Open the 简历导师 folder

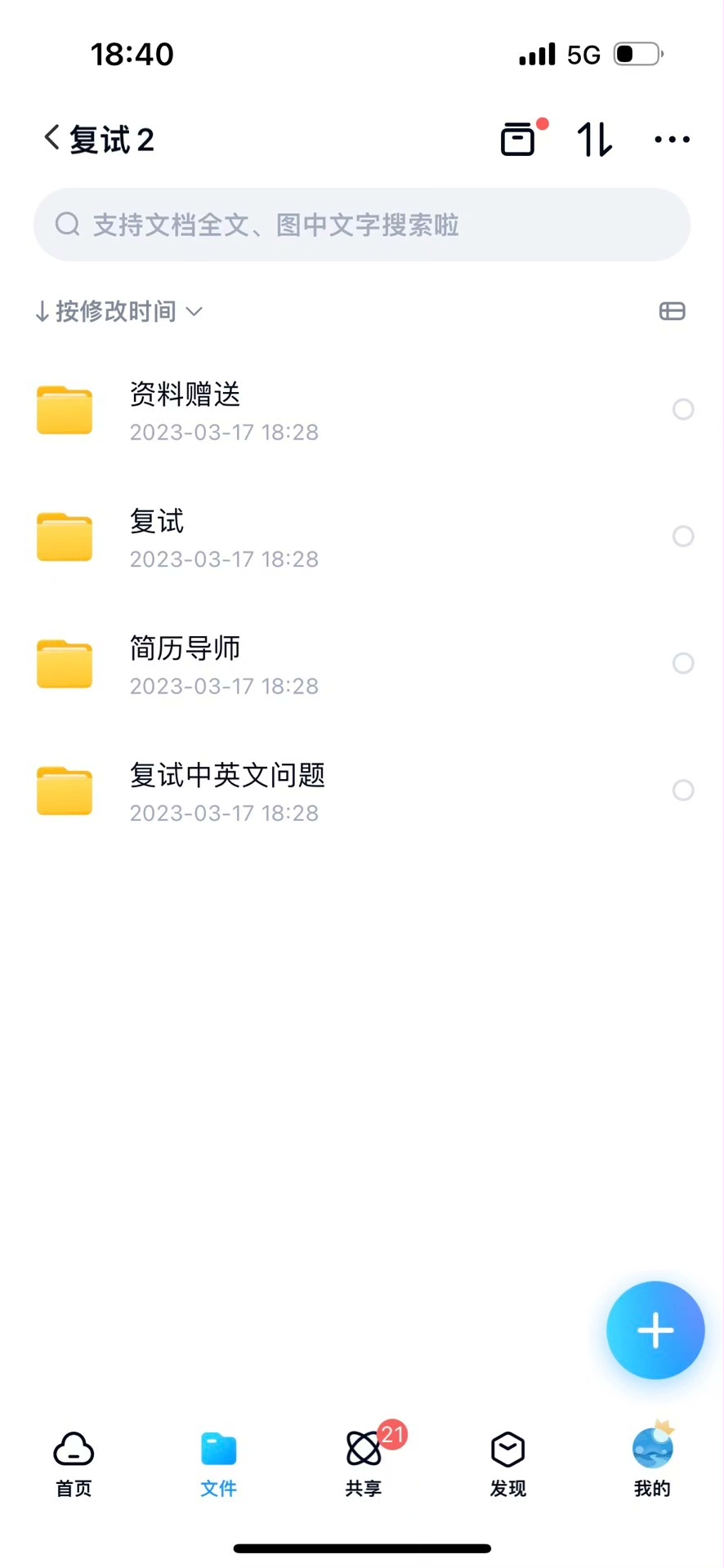tap(185, 663)
